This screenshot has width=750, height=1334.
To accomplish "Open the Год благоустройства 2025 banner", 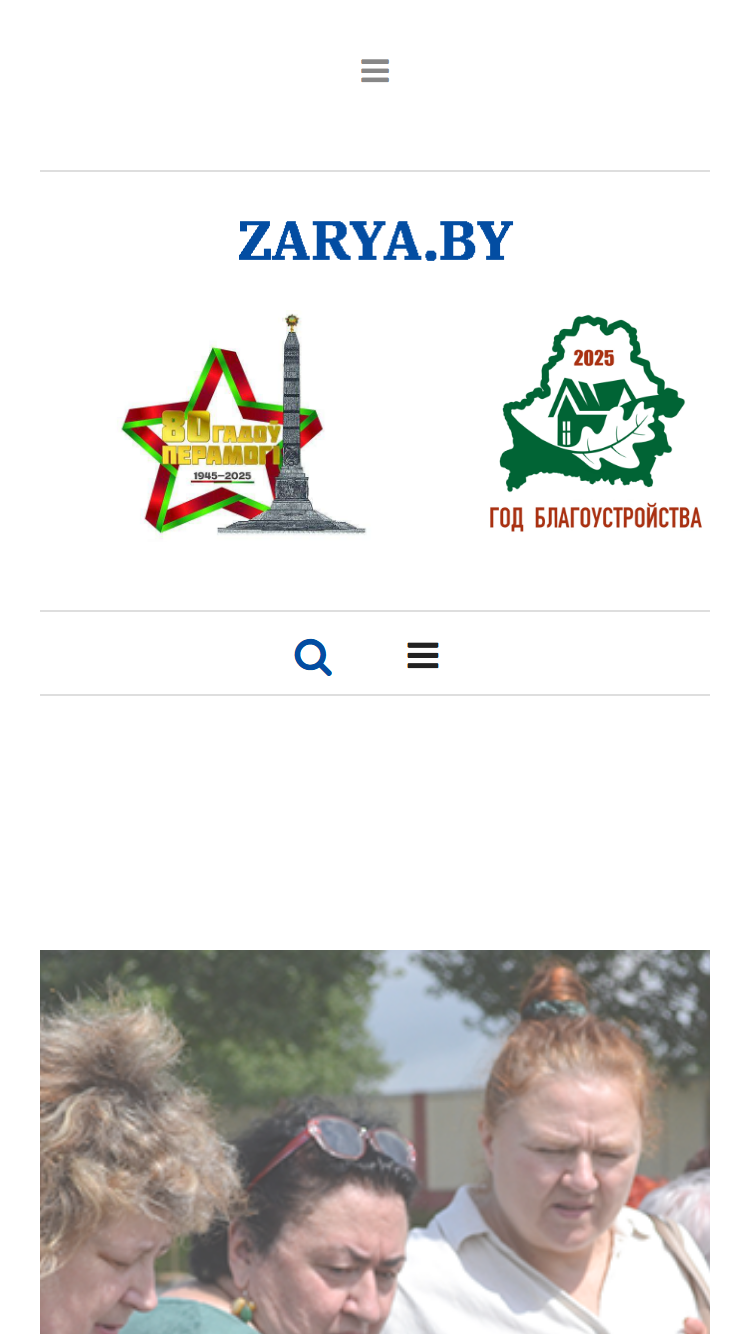I will tap(595, 424).
